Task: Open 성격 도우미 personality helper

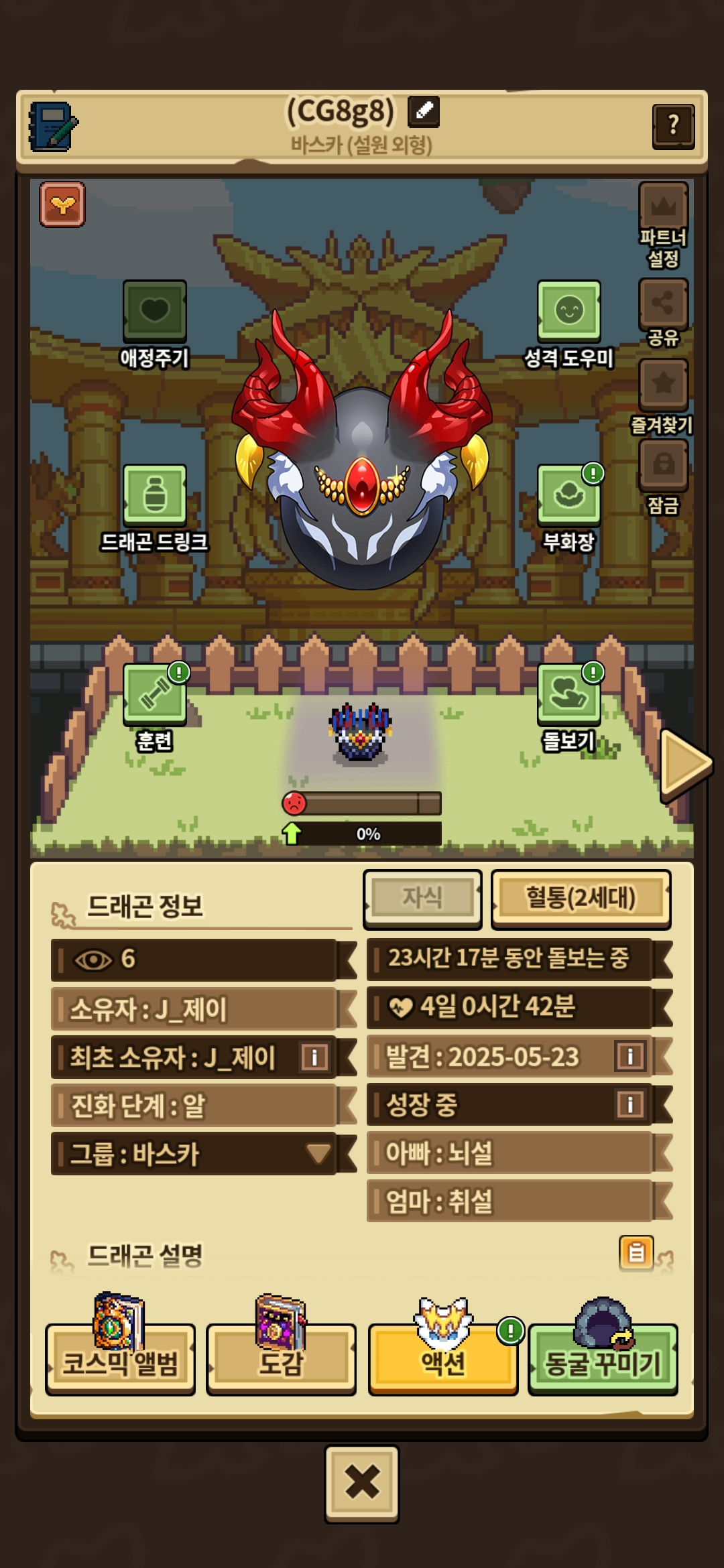Action: click(568, 311)
